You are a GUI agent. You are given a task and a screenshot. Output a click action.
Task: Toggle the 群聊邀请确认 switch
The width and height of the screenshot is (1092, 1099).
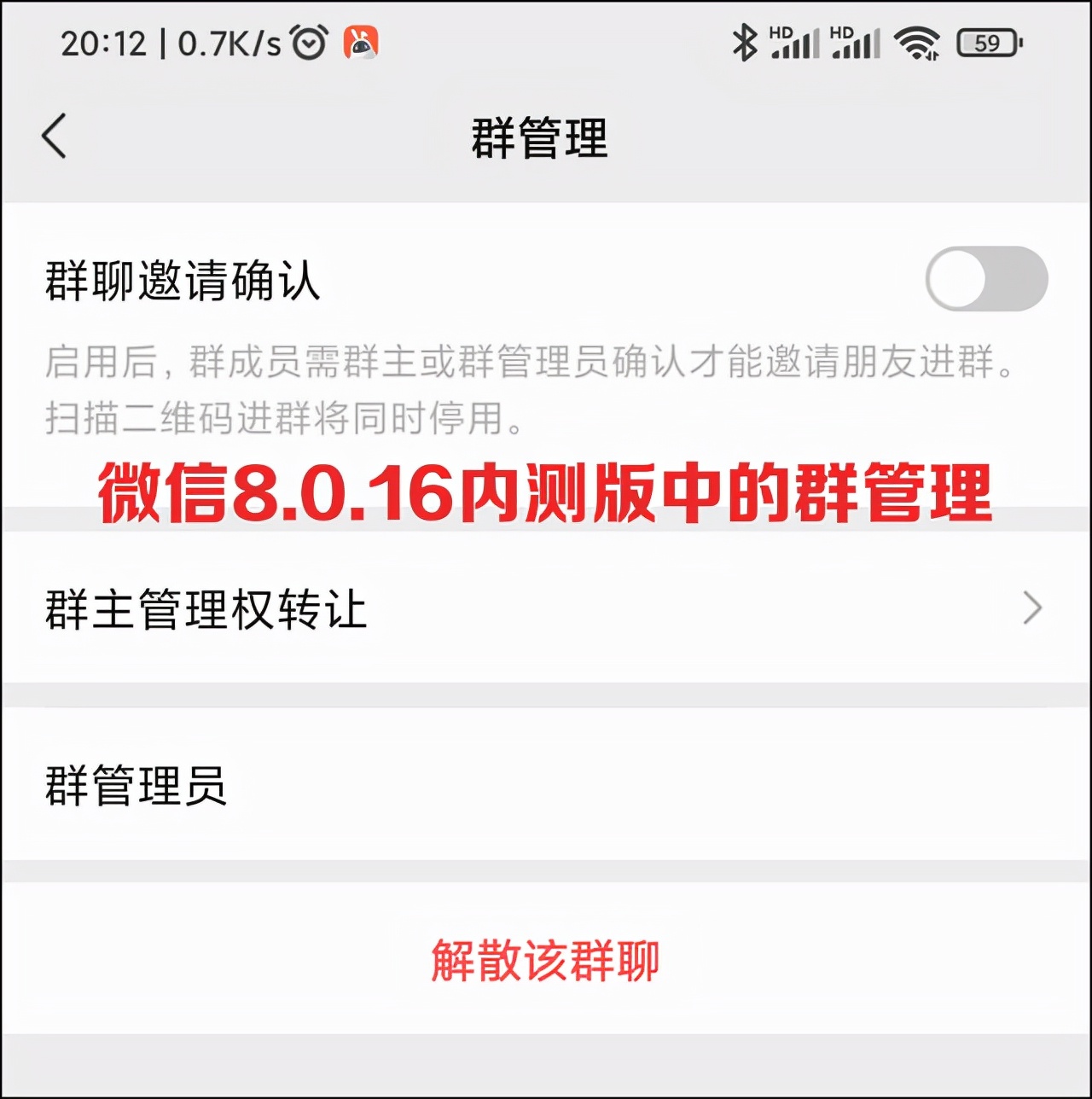(985, 279)
